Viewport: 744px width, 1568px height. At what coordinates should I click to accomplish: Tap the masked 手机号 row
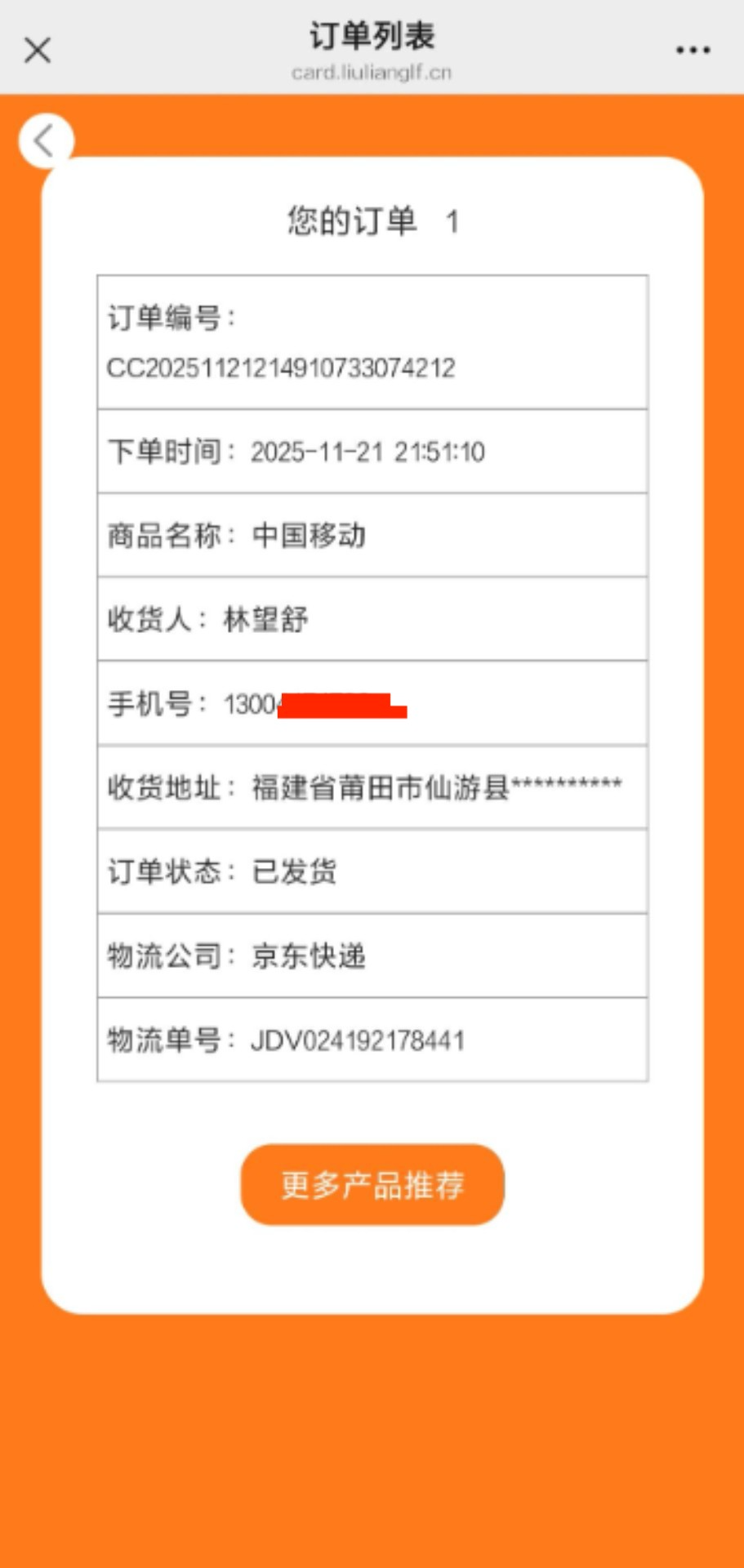coord(372,703)
